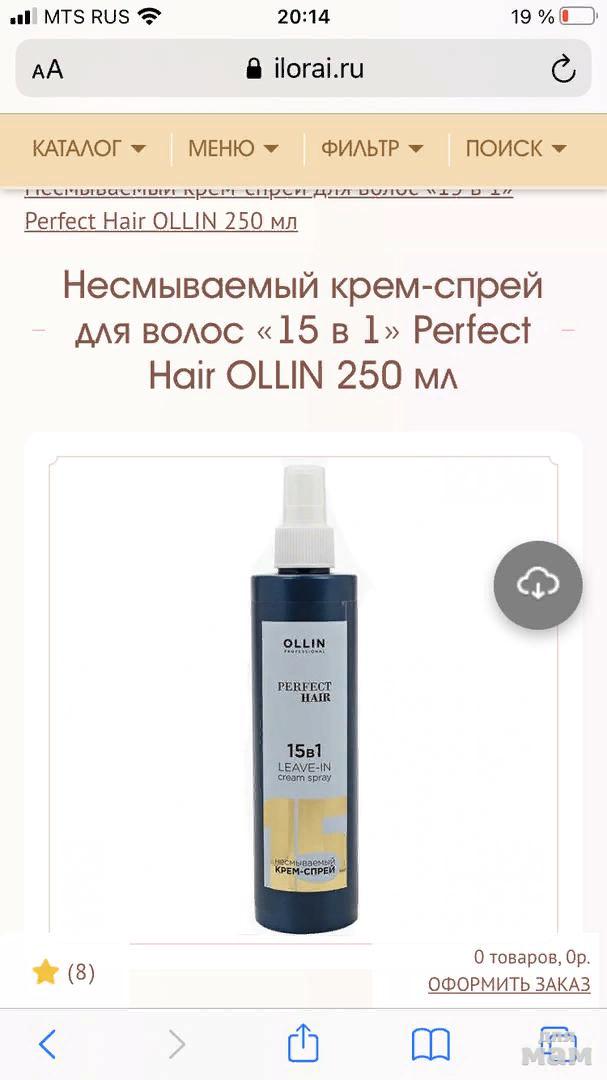Reload the ilorai.ru page
The width and height of the screenshot is (607, 1080).
pyautogui.click(x=563, y=69)
